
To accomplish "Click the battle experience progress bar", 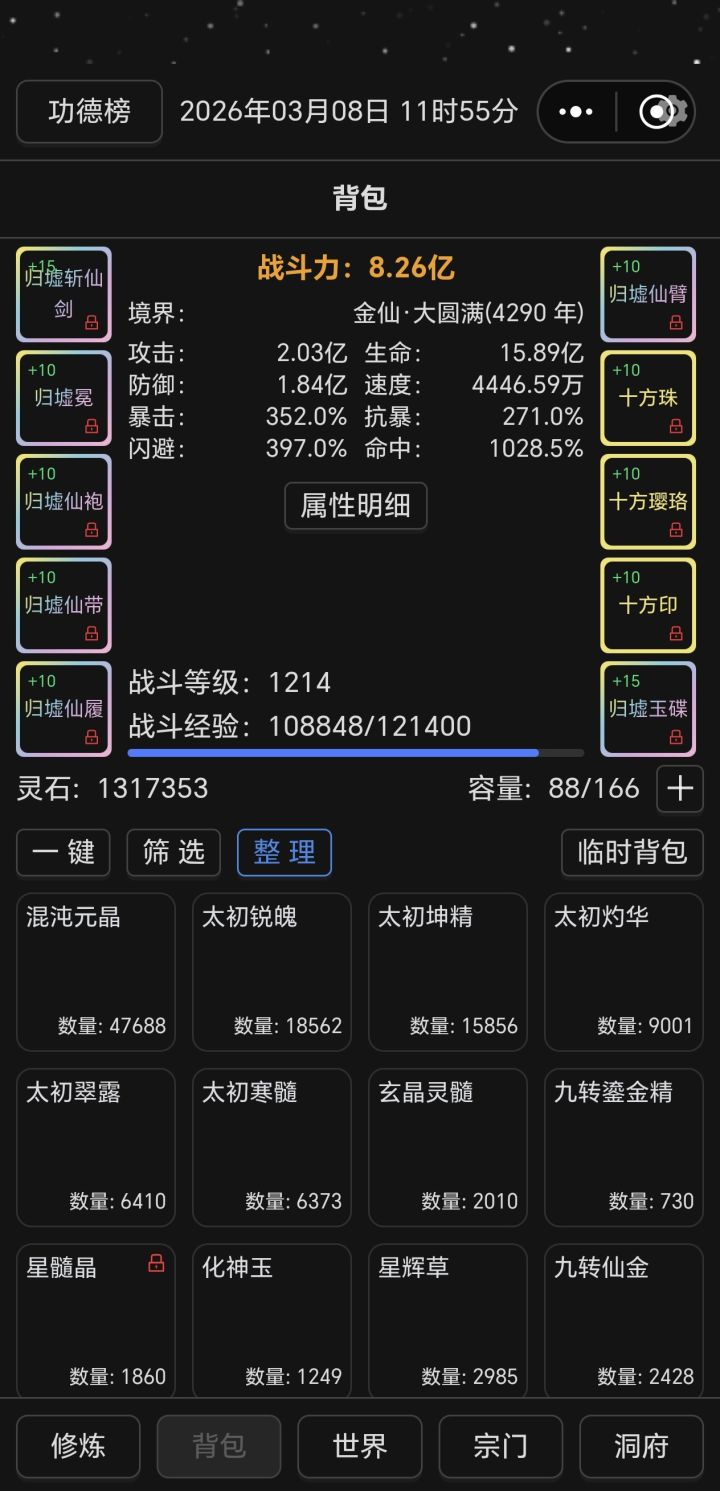I will pos(355,752).
